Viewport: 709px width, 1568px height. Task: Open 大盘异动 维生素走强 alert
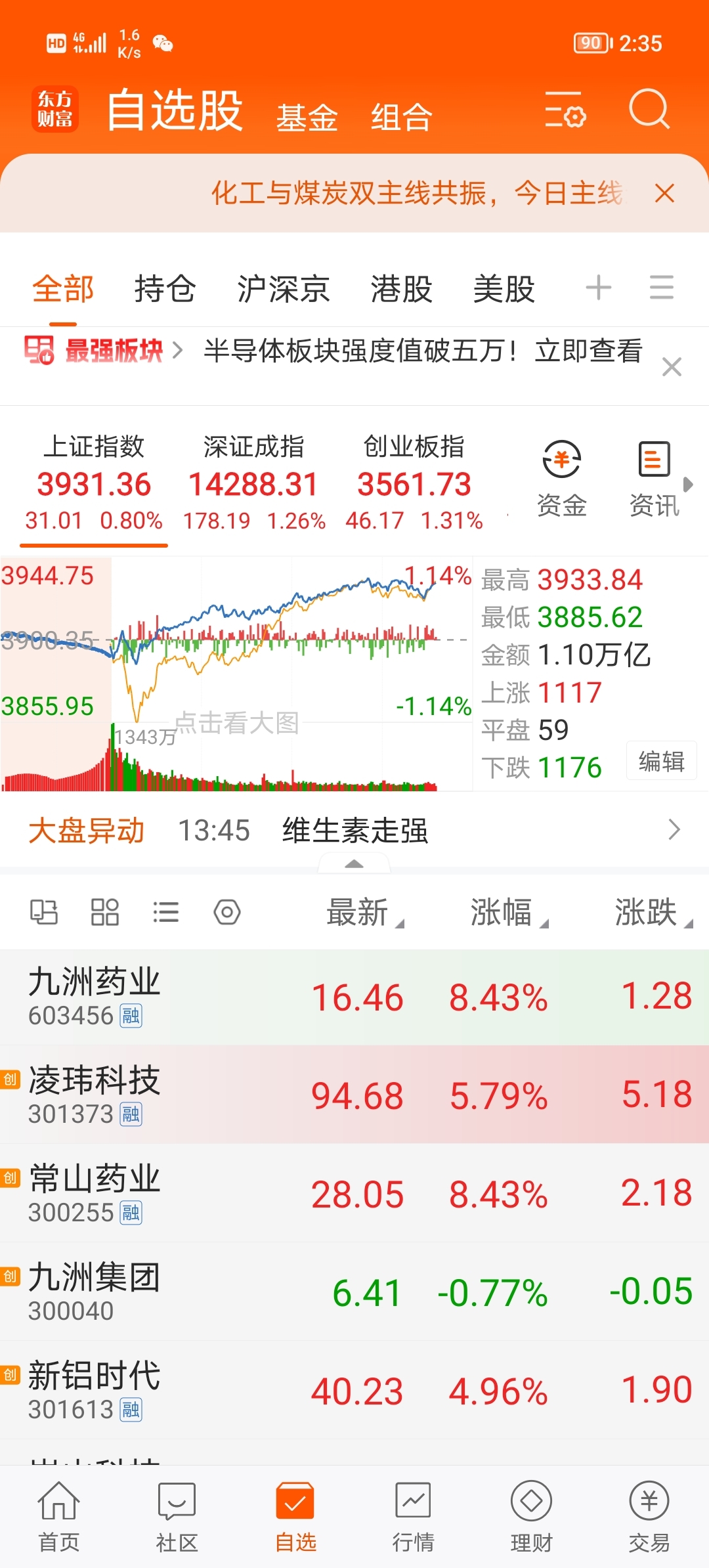(354, 830)
